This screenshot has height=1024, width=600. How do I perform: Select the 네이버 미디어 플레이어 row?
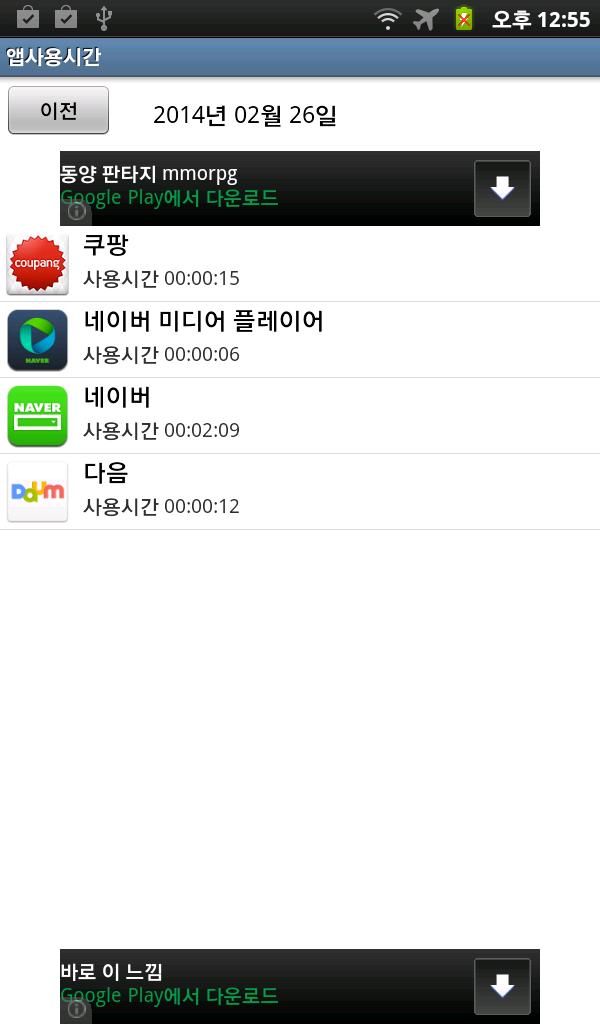(x=300, y=340)
